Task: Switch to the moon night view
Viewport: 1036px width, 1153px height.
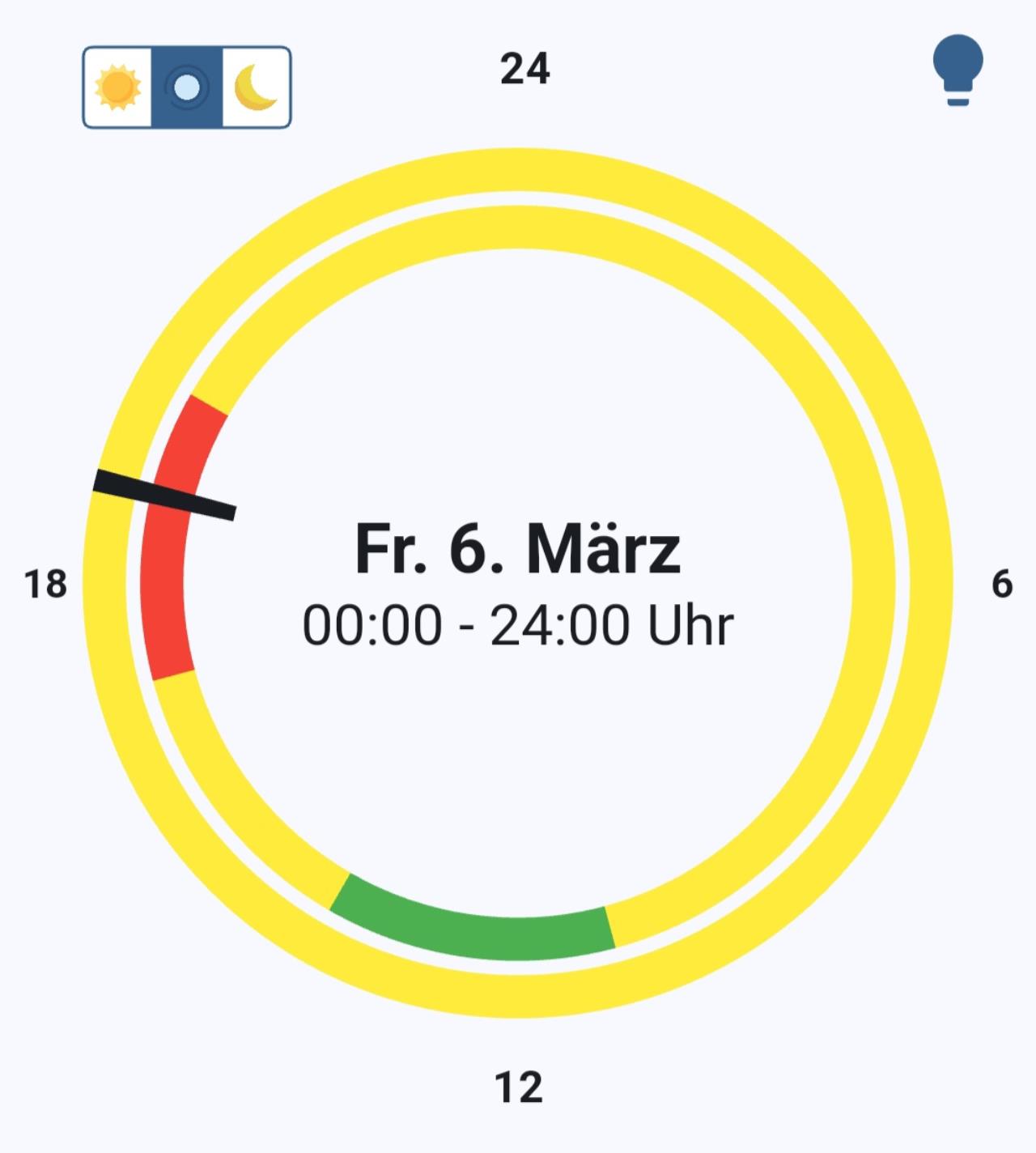Action: (256, 87)
